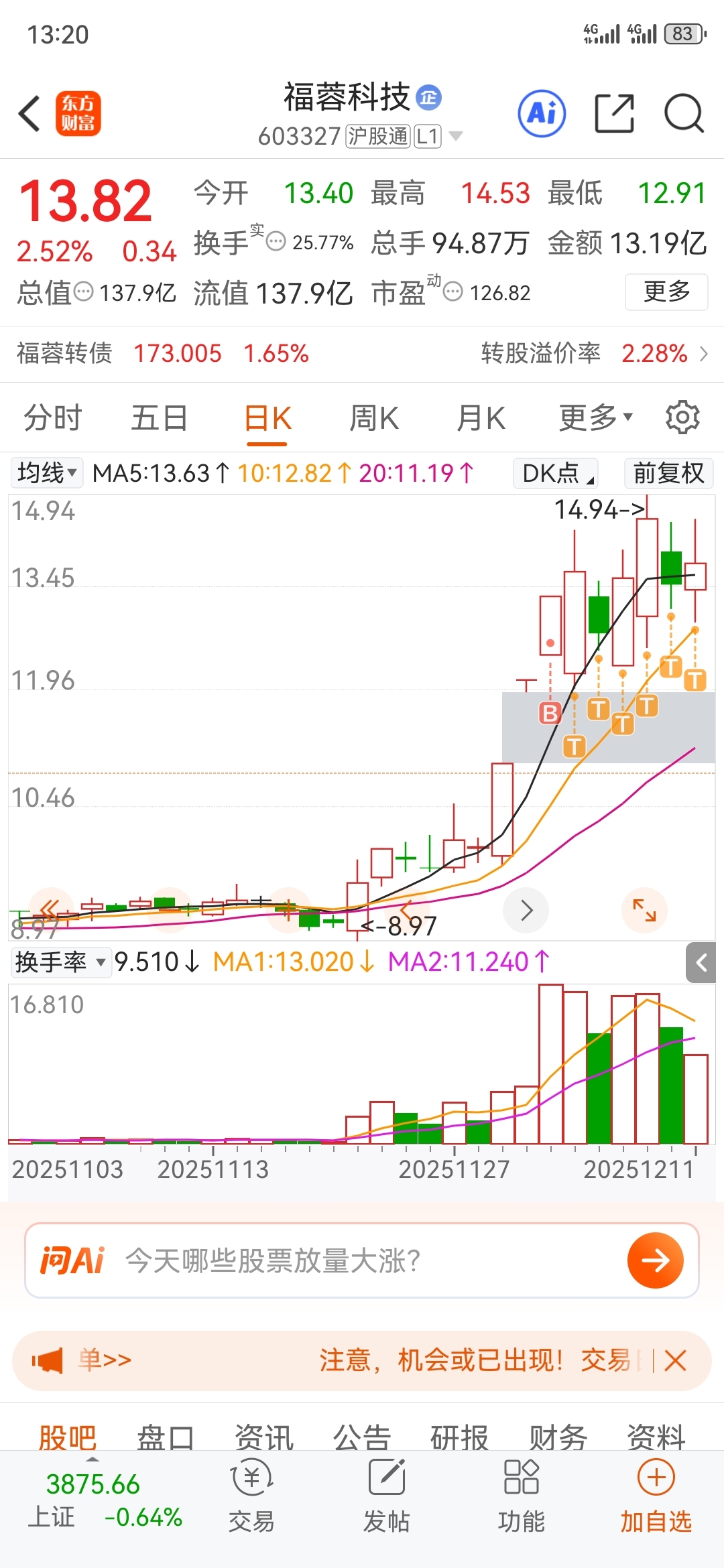The width and height of the screenshot is (724, 1568).
Task: Tap 更多 to show more quote data
Action: tap(666, 291)
